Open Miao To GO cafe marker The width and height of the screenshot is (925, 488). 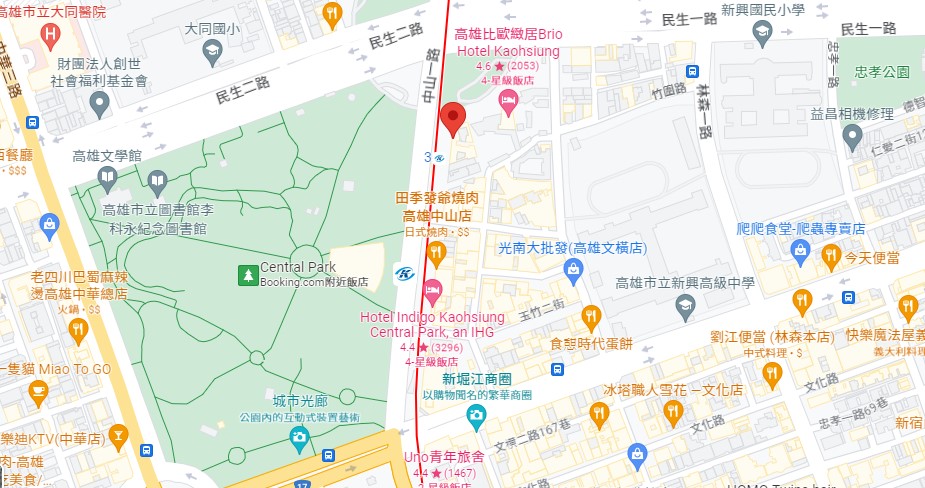pos(38,390)
